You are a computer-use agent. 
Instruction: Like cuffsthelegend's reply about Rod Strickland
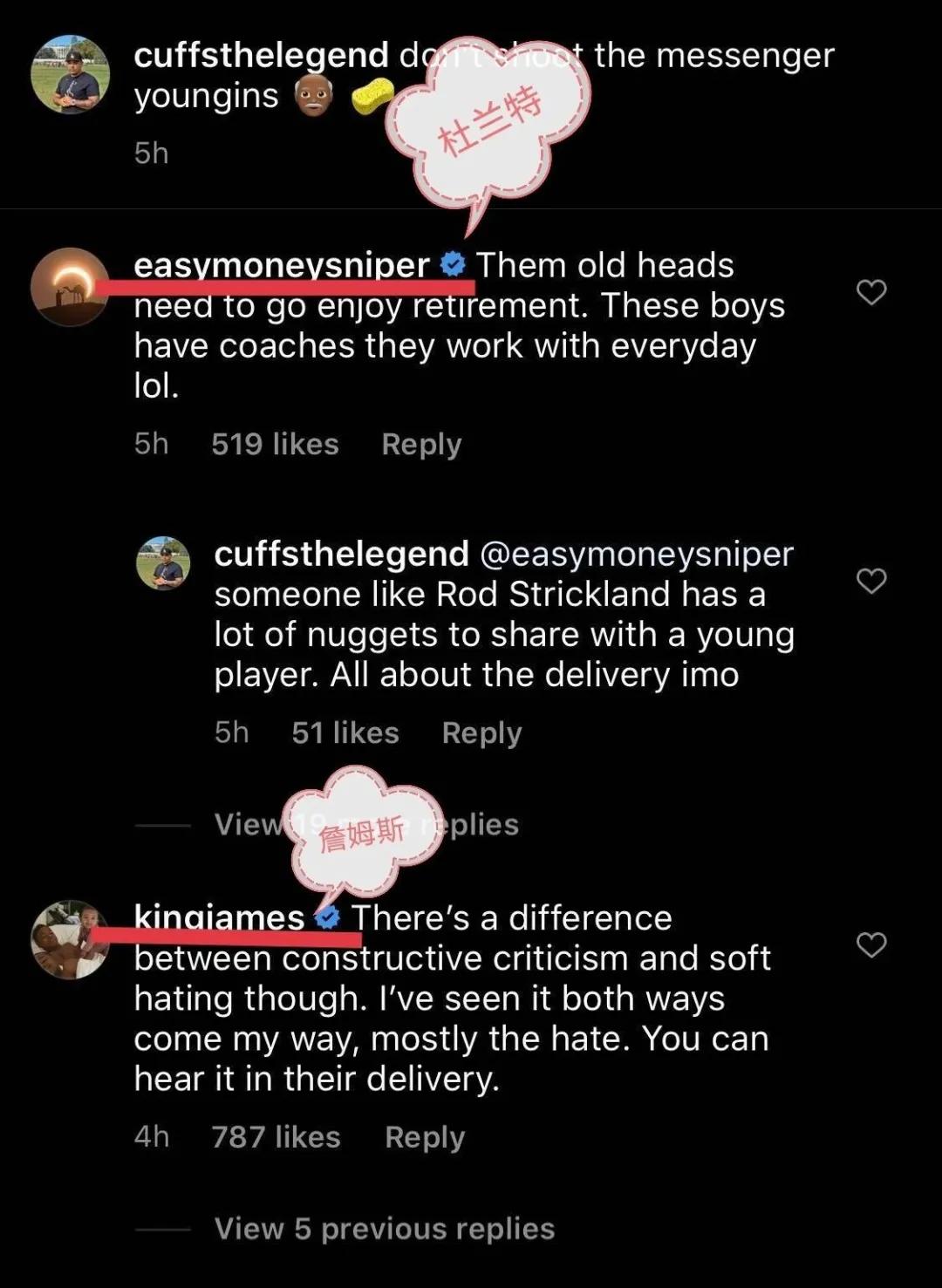click(x=871, y=581)
